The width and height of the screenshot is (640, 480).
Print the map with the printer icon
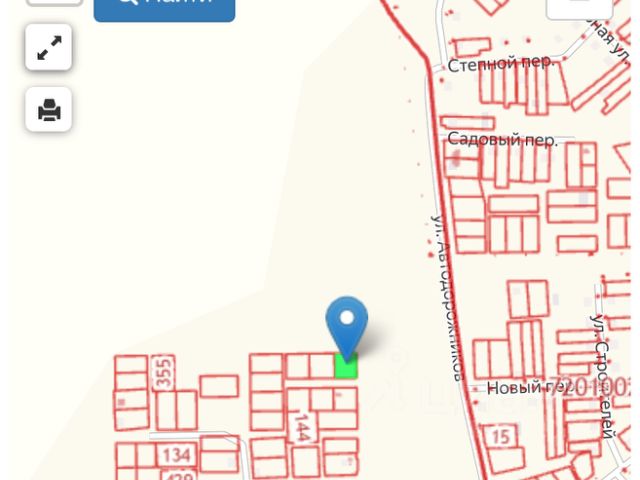[49, 109]
